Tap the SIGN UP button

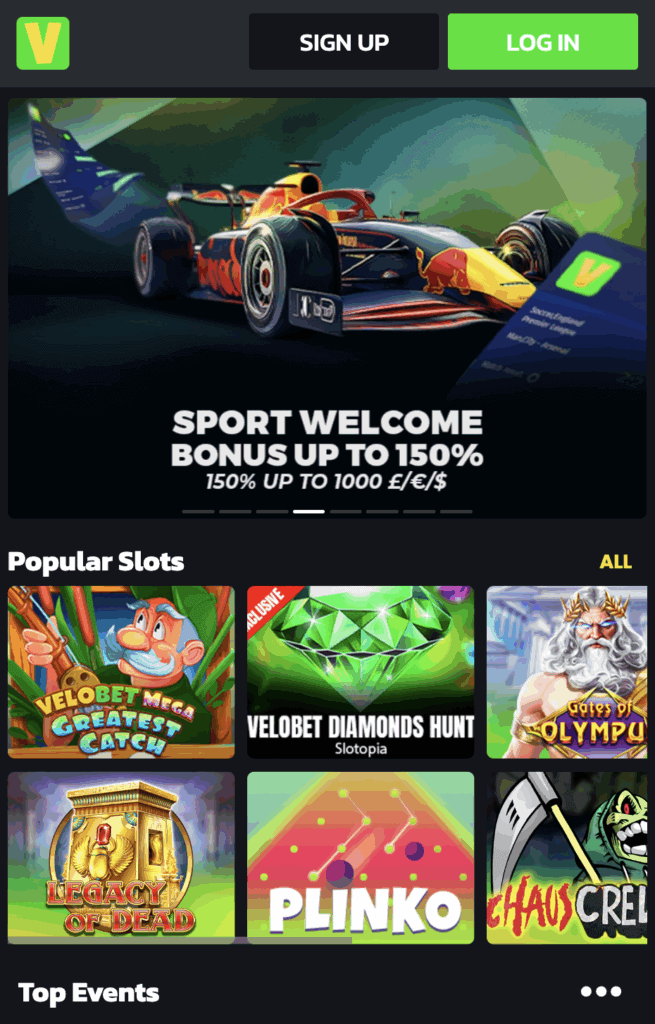343,42
